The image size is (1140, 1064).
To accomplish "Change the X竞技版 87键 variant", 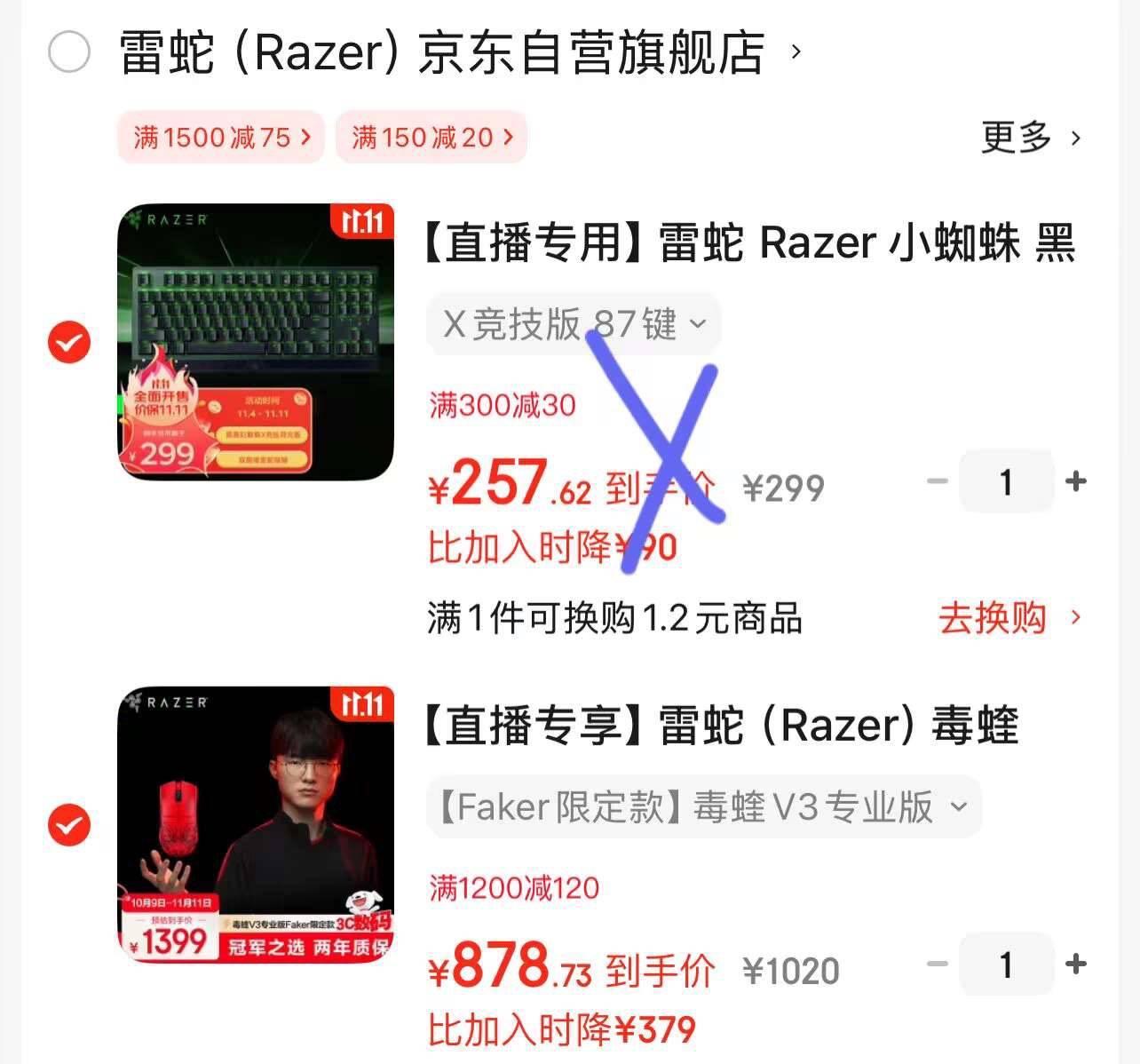I will click(x=574, y=324).
